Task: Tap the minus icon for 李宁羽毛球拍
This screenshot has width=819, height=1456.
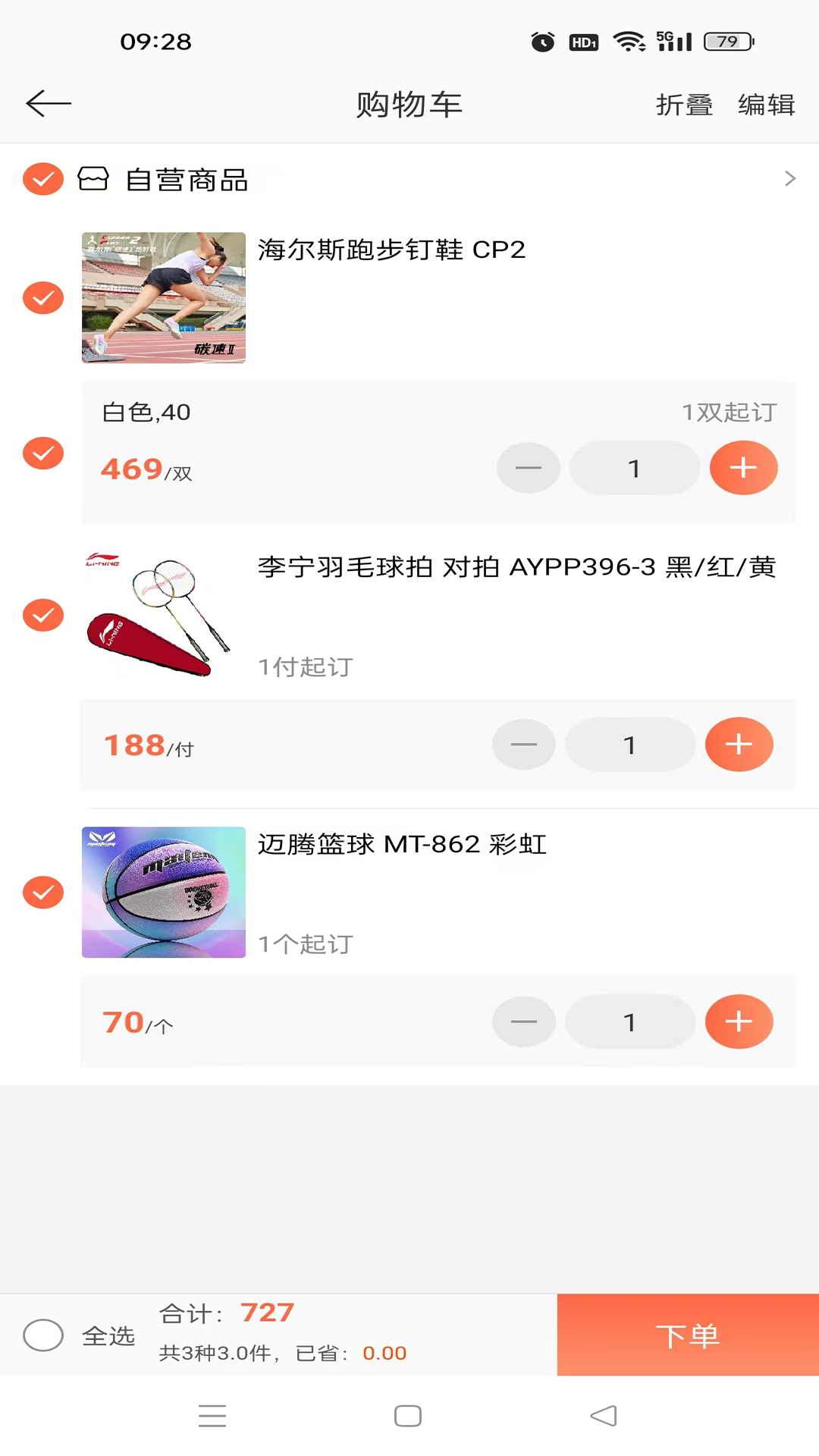Action: point(523,744)
